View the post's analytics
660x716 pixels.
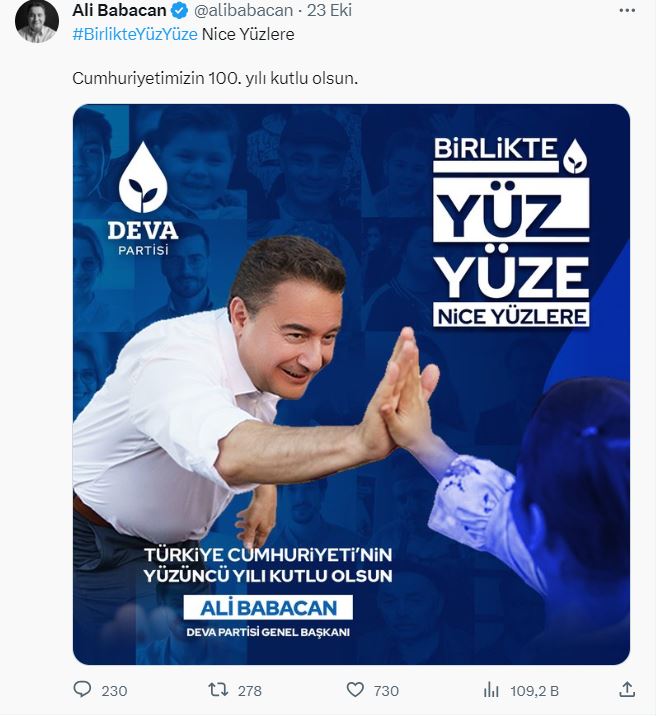pos(491,690)
